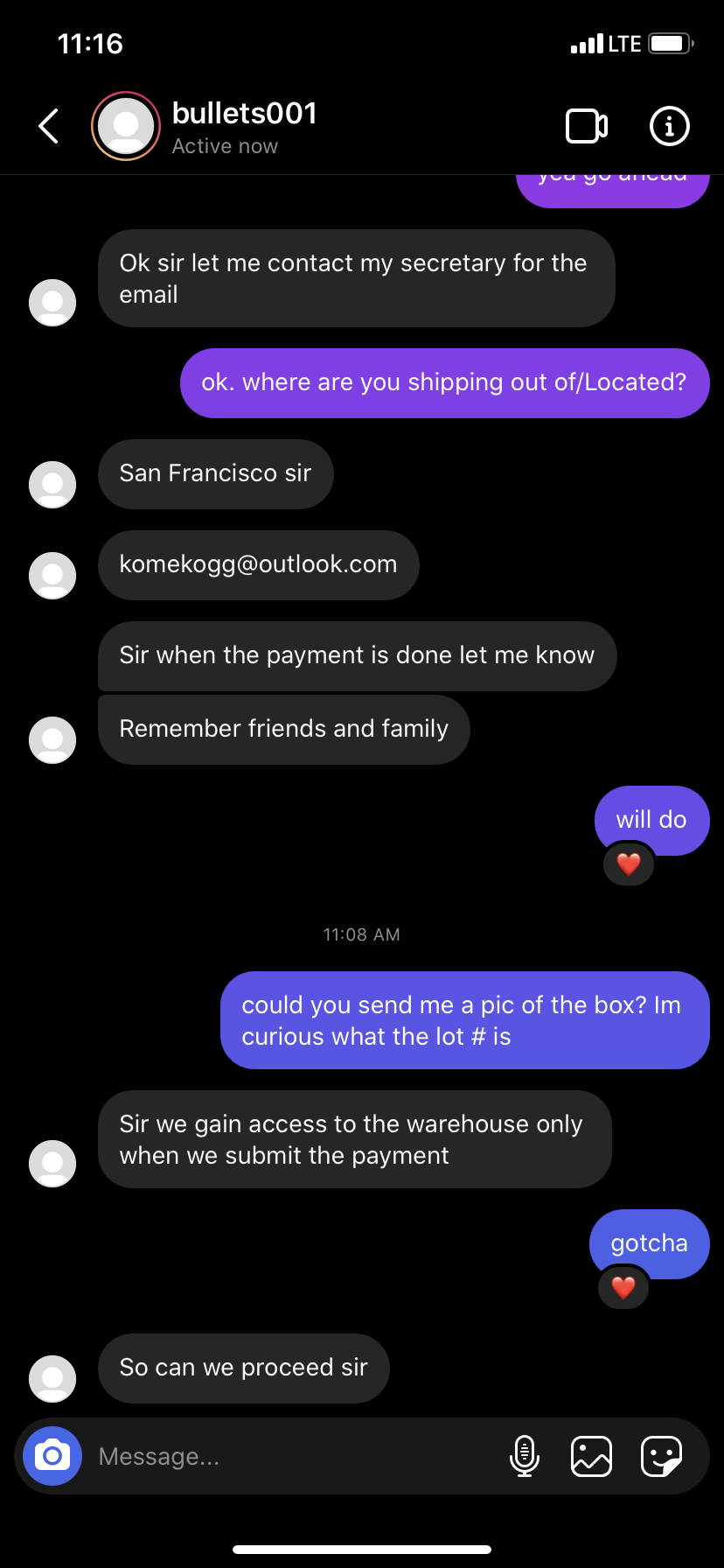The height and width of the screenshot is (1568, 724).
Task: View heart reaction on "will do" message
Action: pos(629,864)
